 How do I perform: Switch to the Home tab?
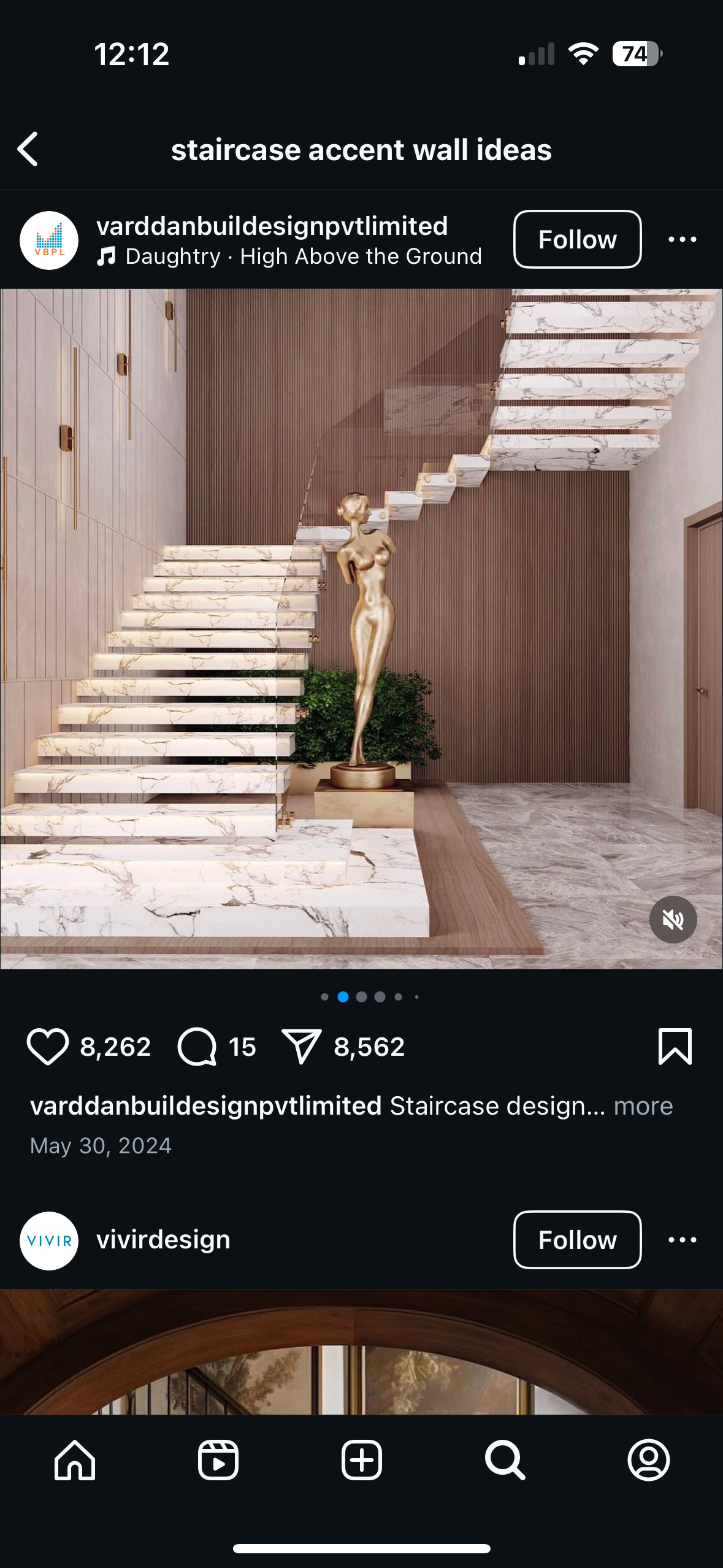click(75, 1461)
